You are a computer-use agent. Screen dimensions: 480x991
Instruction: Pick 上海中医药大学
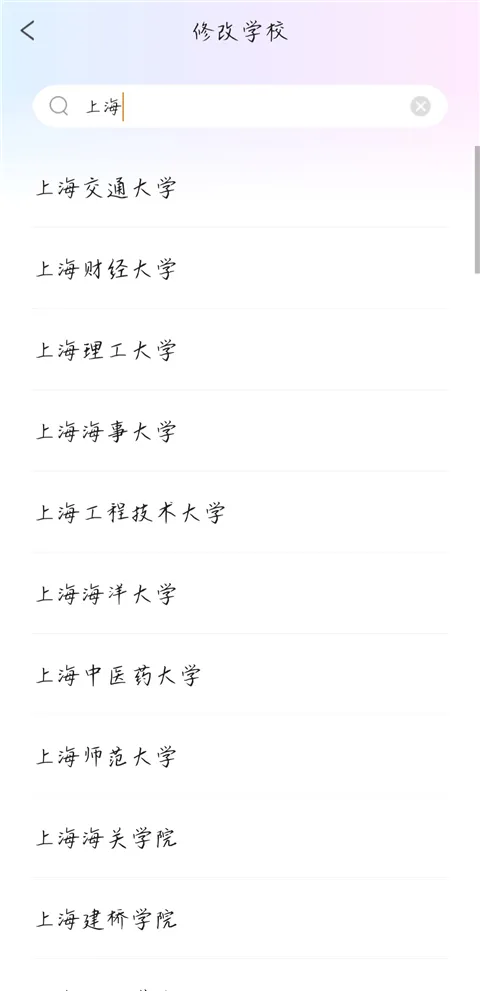pyautogui.click(x=240, y=674)
